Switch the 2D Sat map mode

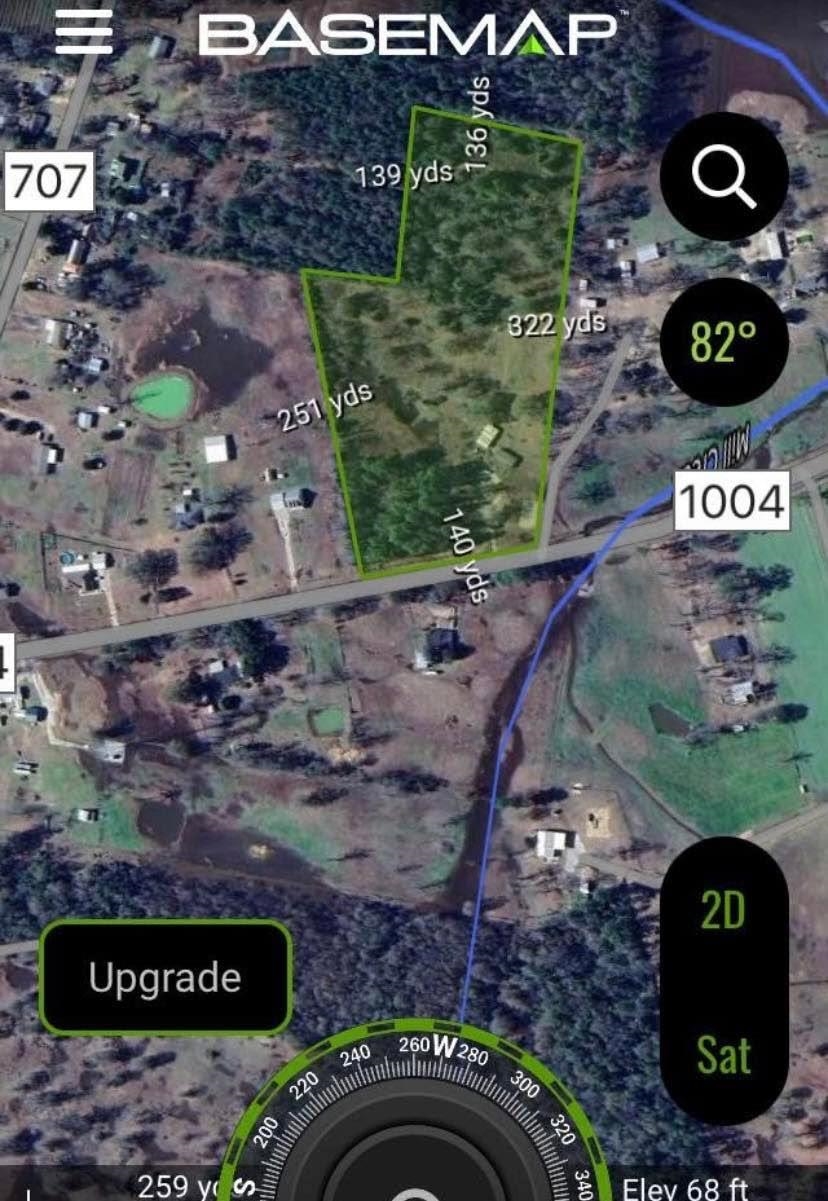click(x=724, y=980)
